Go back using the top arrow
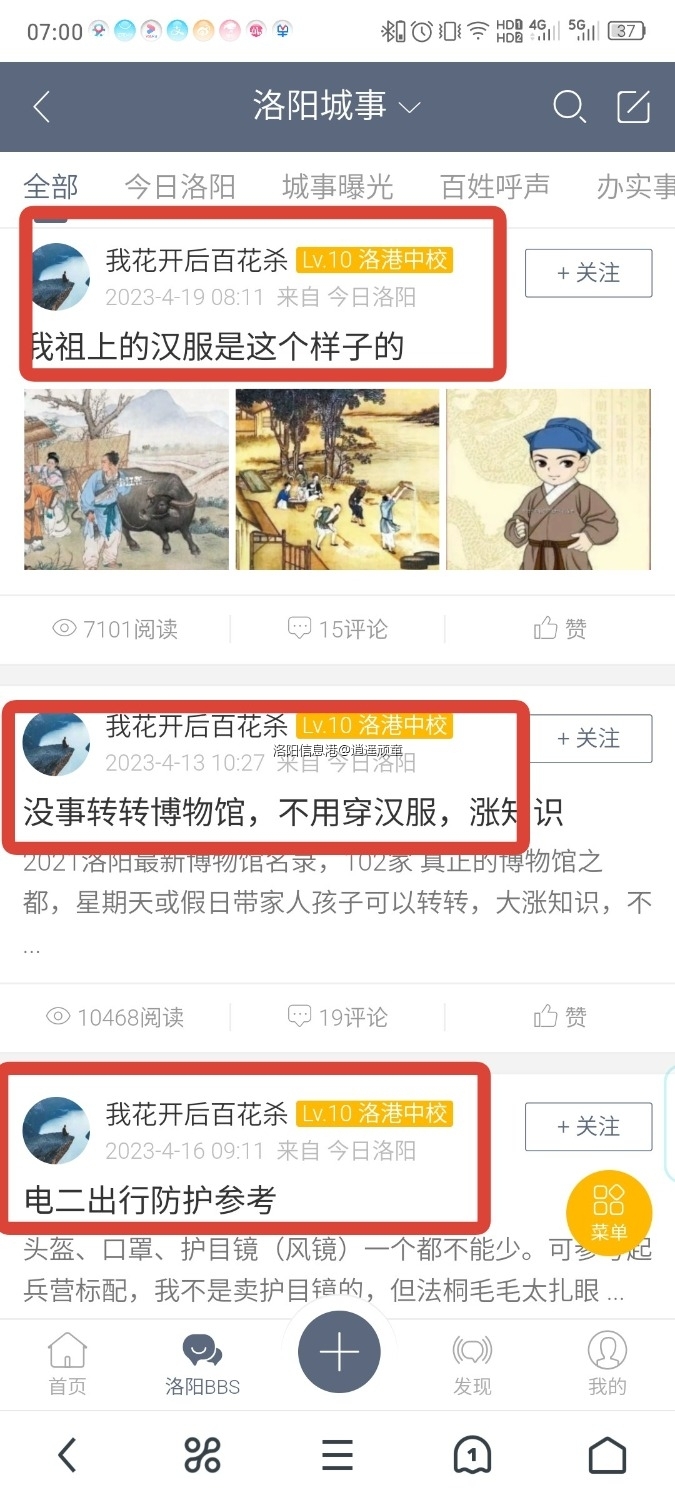675x1500 pixels. (x=41, y=107)
